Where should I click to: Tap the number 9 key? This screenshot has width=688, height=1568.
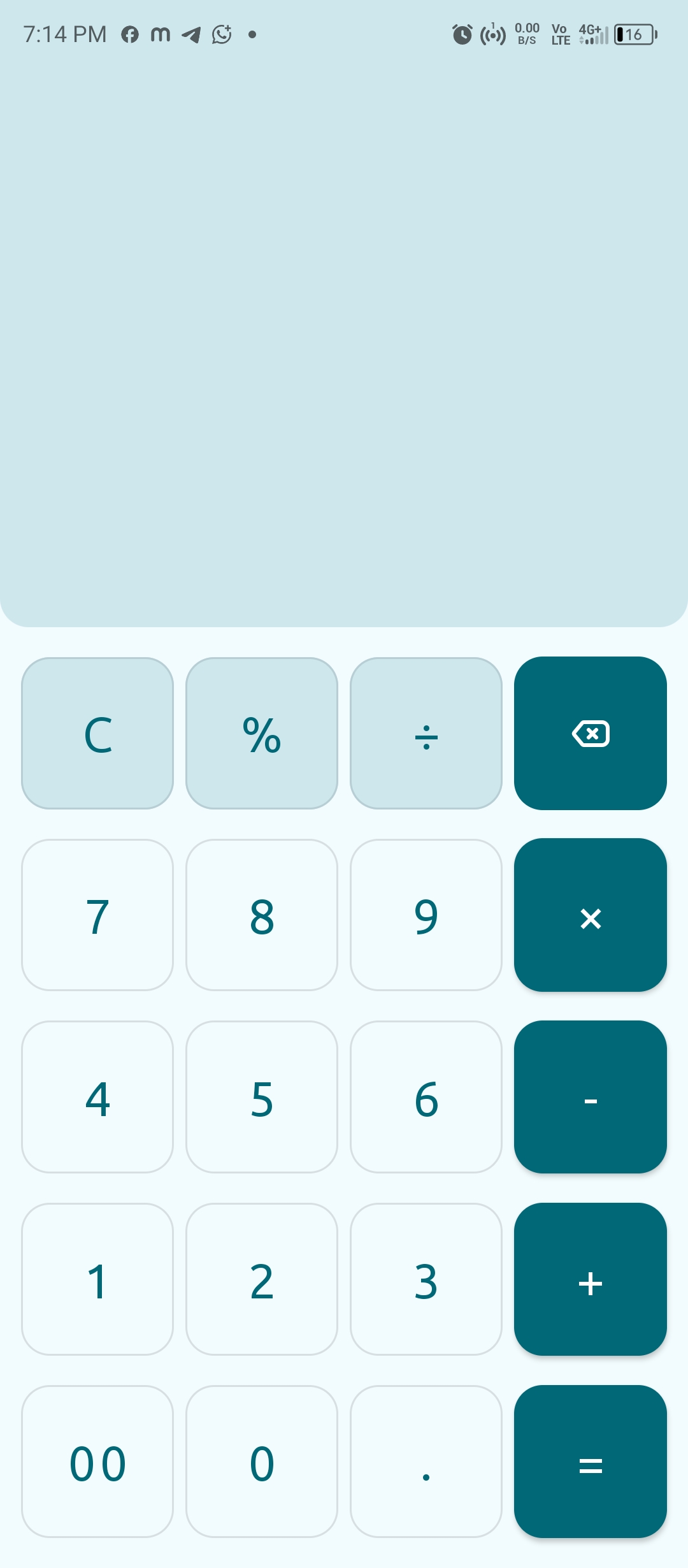(426, 916)
